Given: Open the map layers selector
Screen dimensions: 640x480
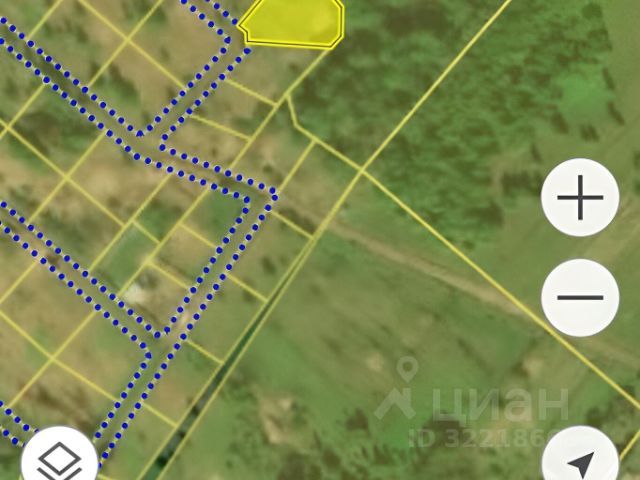Looking at the screenshot, I should coord(59,461).
